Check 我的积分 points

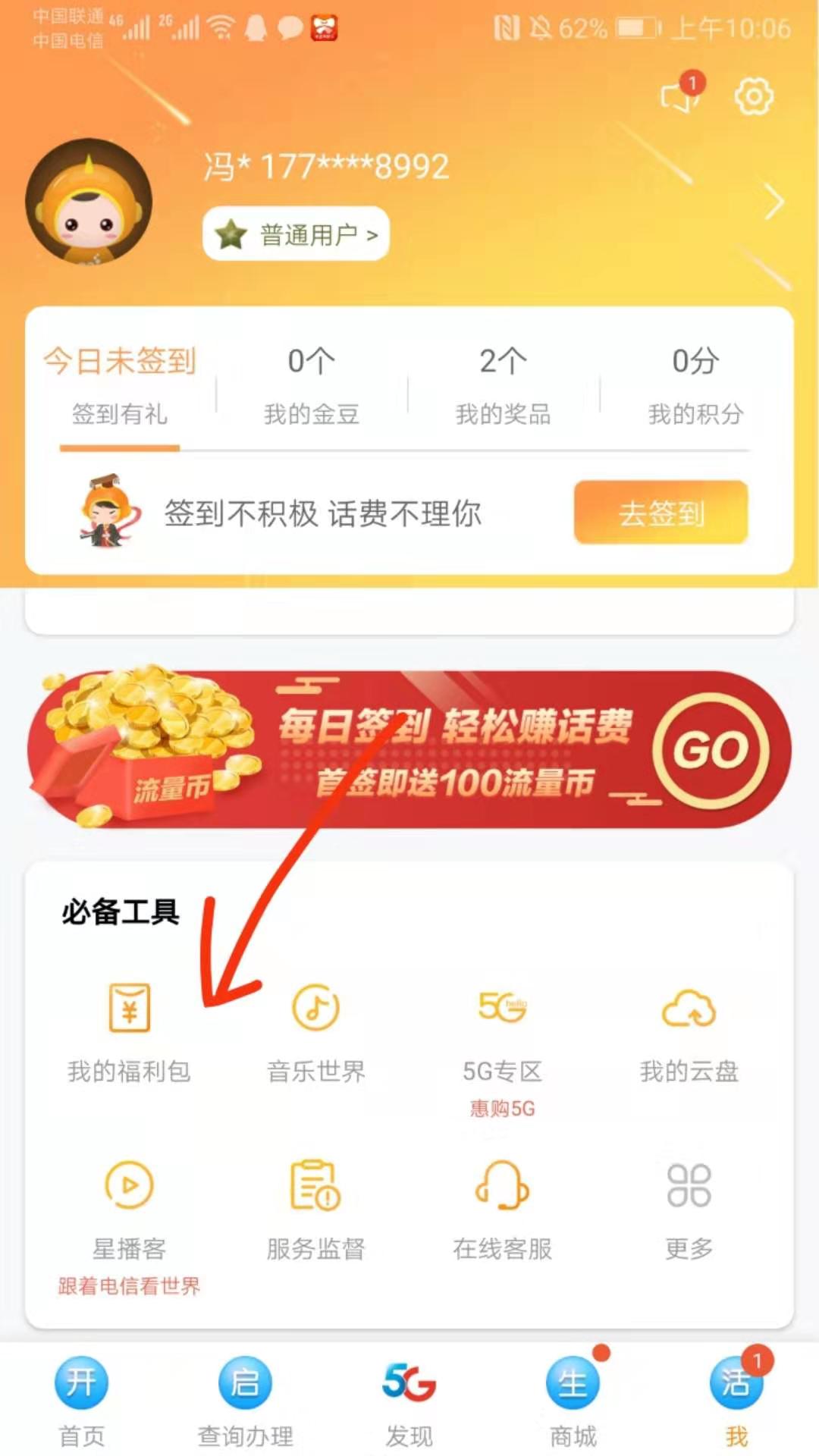click(695, 385)
